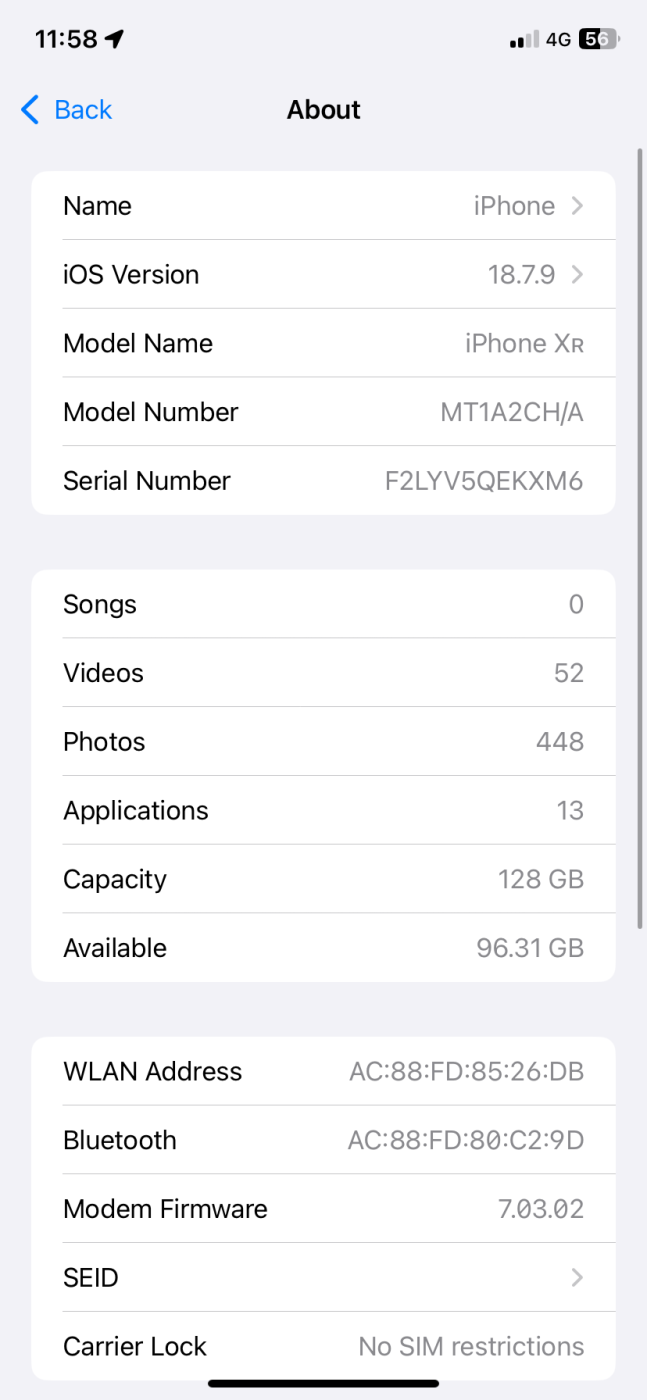Open the Name row to rename iPhone
Image resolution: width=647 pixels, height=1400 pixels.
(323, 206)
